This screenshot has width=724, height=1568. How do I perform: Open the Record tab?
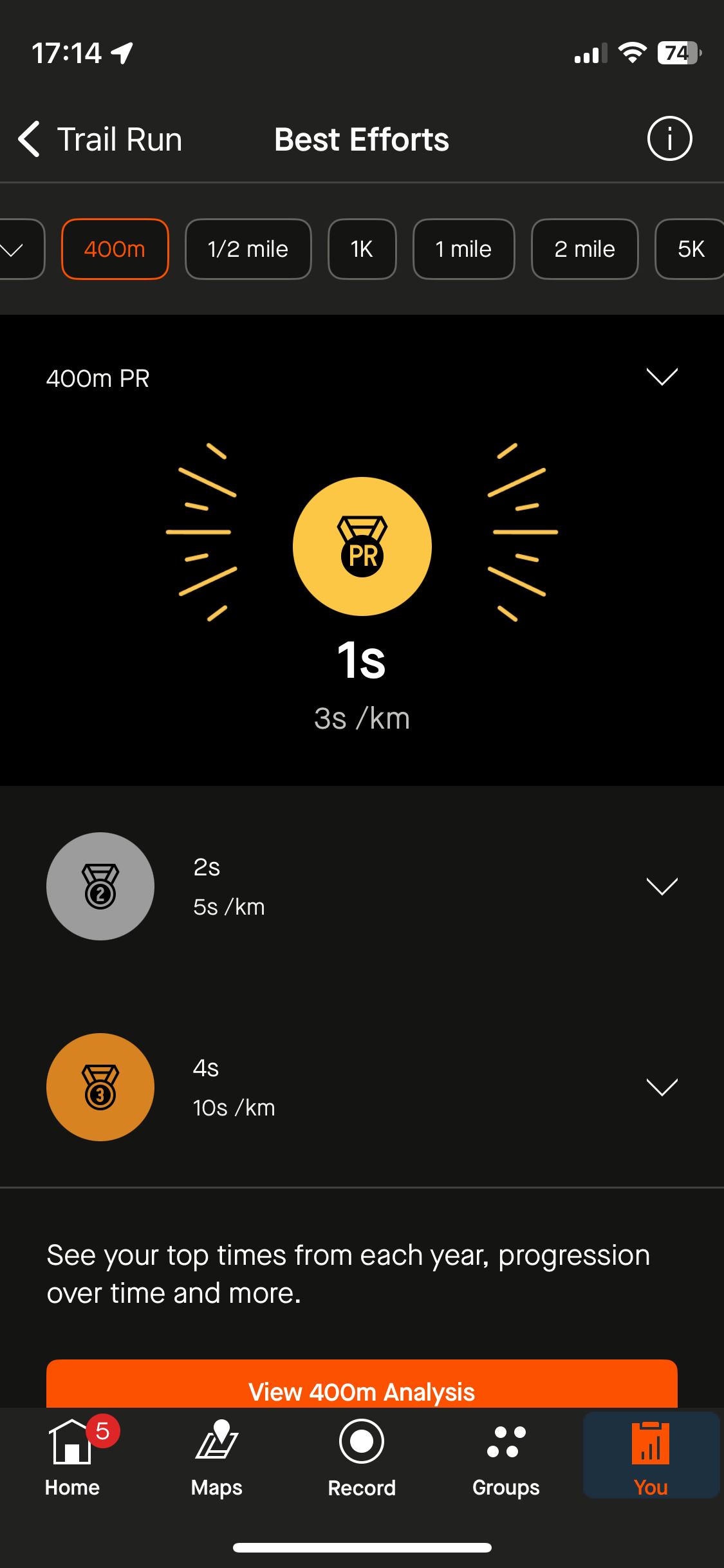[362, 1457]
